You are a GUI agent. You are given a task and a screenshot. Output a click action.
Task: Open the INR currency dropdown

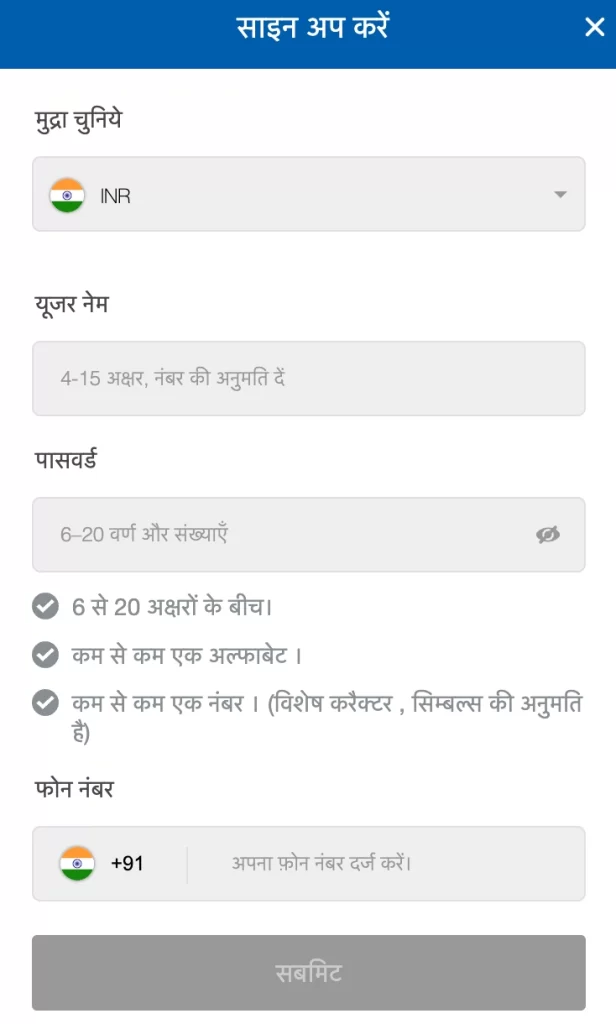(x=308, y=195)
